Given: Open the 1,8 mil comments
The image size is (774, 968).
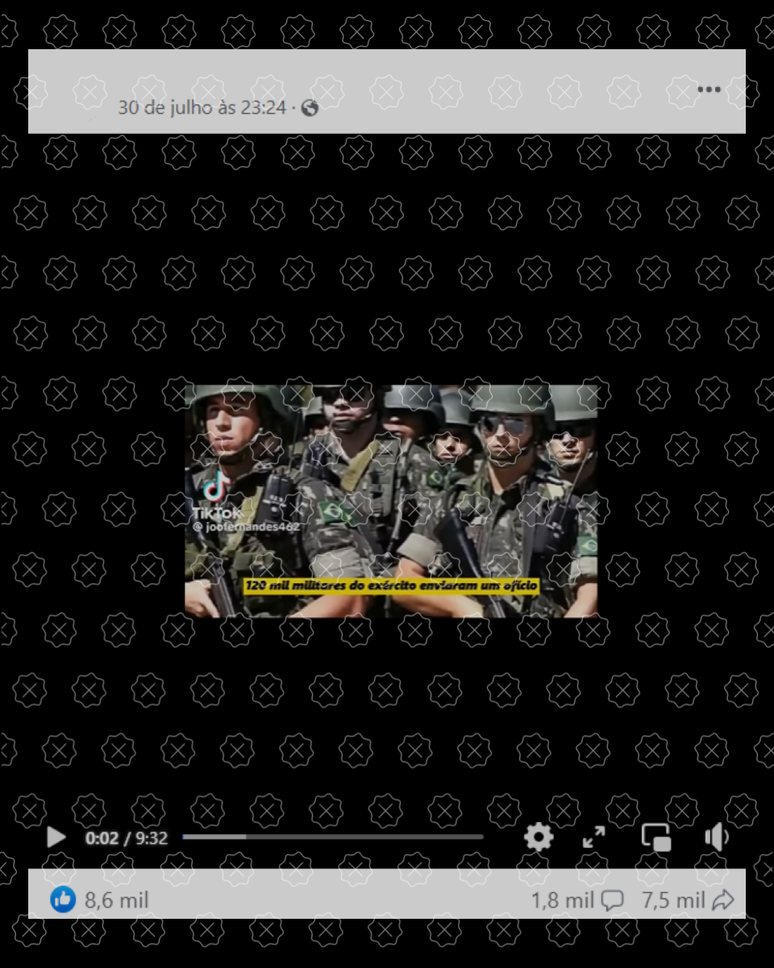Looking at the screenshot, I should pos(577,900).
